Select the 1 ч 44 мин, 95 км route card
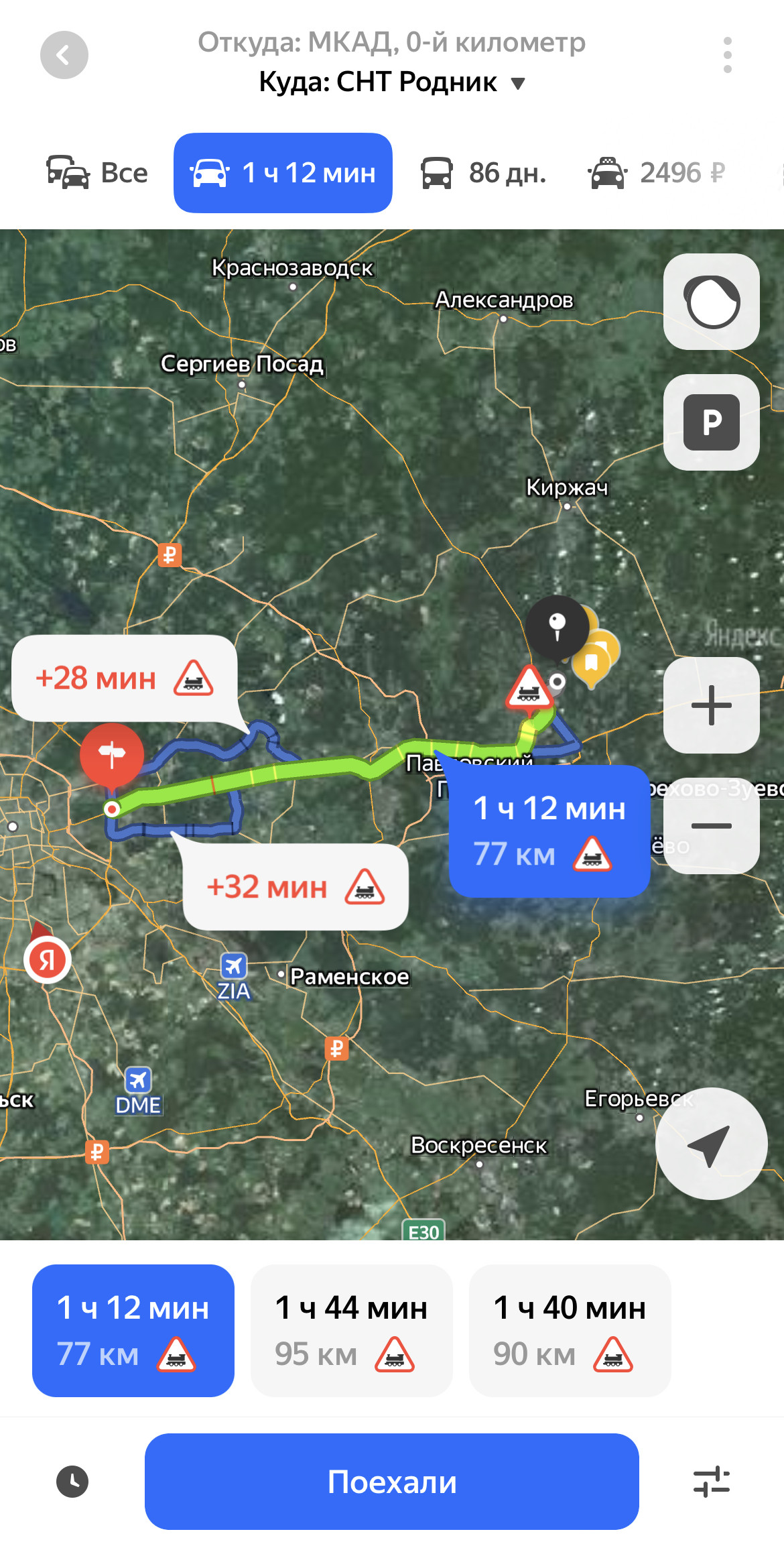The image size is (784, 1546). (351, 1330)
